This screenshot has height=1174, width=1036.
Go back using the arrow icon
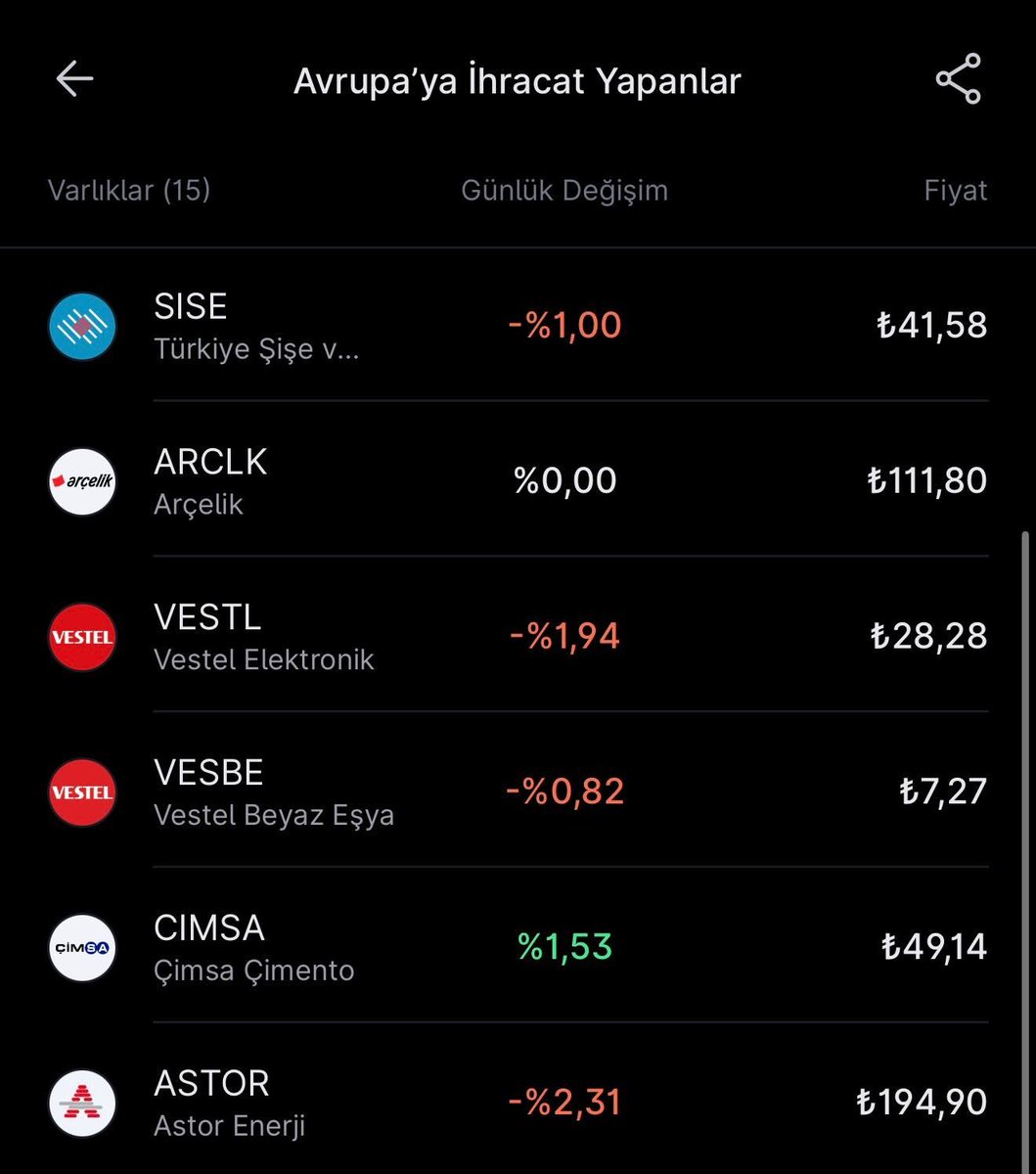pos(74,80)
